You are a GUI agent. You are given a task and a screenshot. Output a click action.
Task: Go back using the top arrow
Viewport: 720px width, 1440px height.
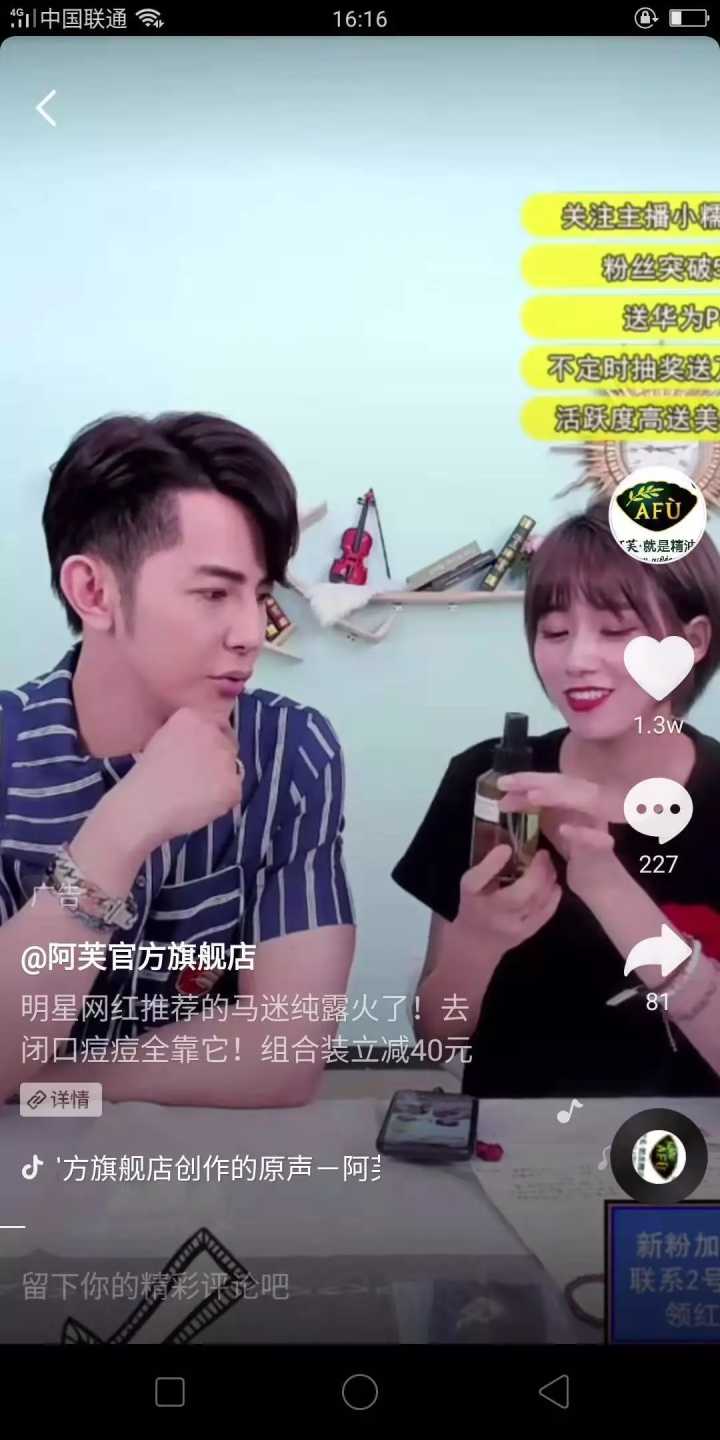tap(46, 108)
